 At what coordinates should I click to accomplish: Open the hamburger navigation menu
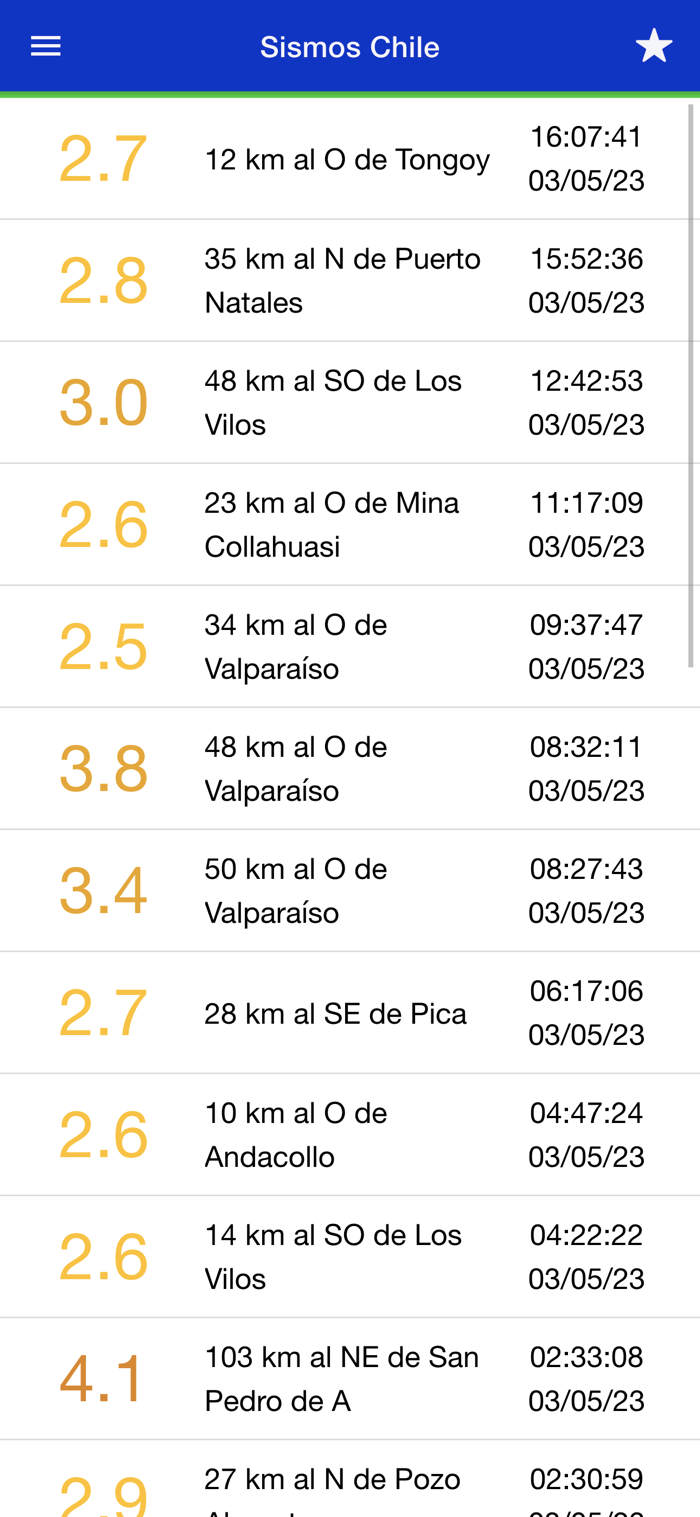pyautogui.click(x=46, y=47)
